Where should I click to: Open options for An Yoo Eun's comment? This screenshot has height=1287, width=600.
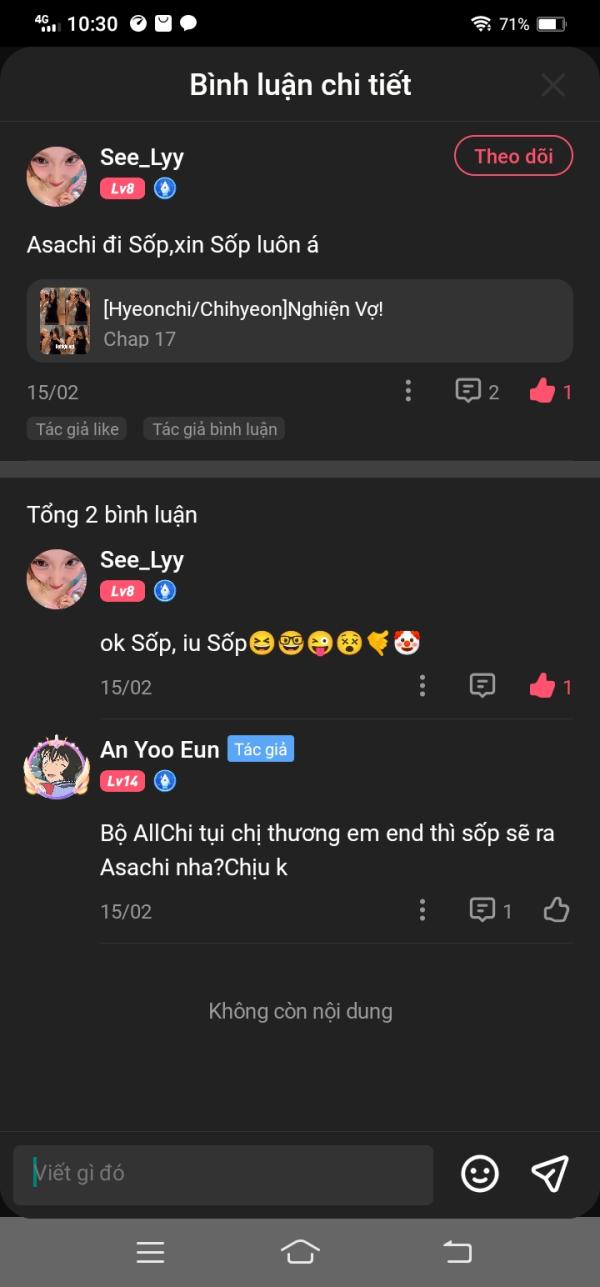[x=422, y=910]
